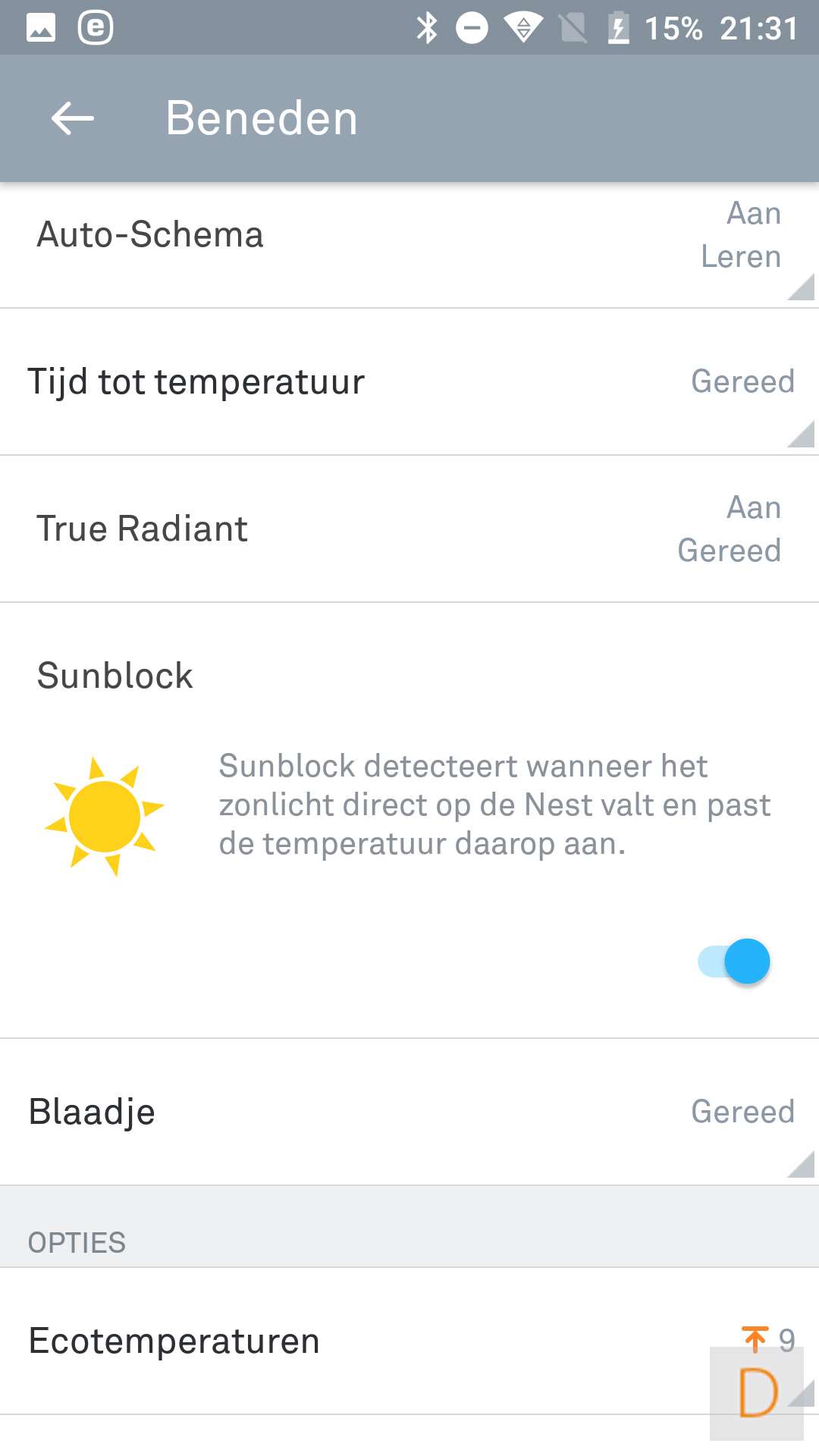Screen dimensions: 819x1456
Task: Go back from the Beneden screen
Action: 73,118
